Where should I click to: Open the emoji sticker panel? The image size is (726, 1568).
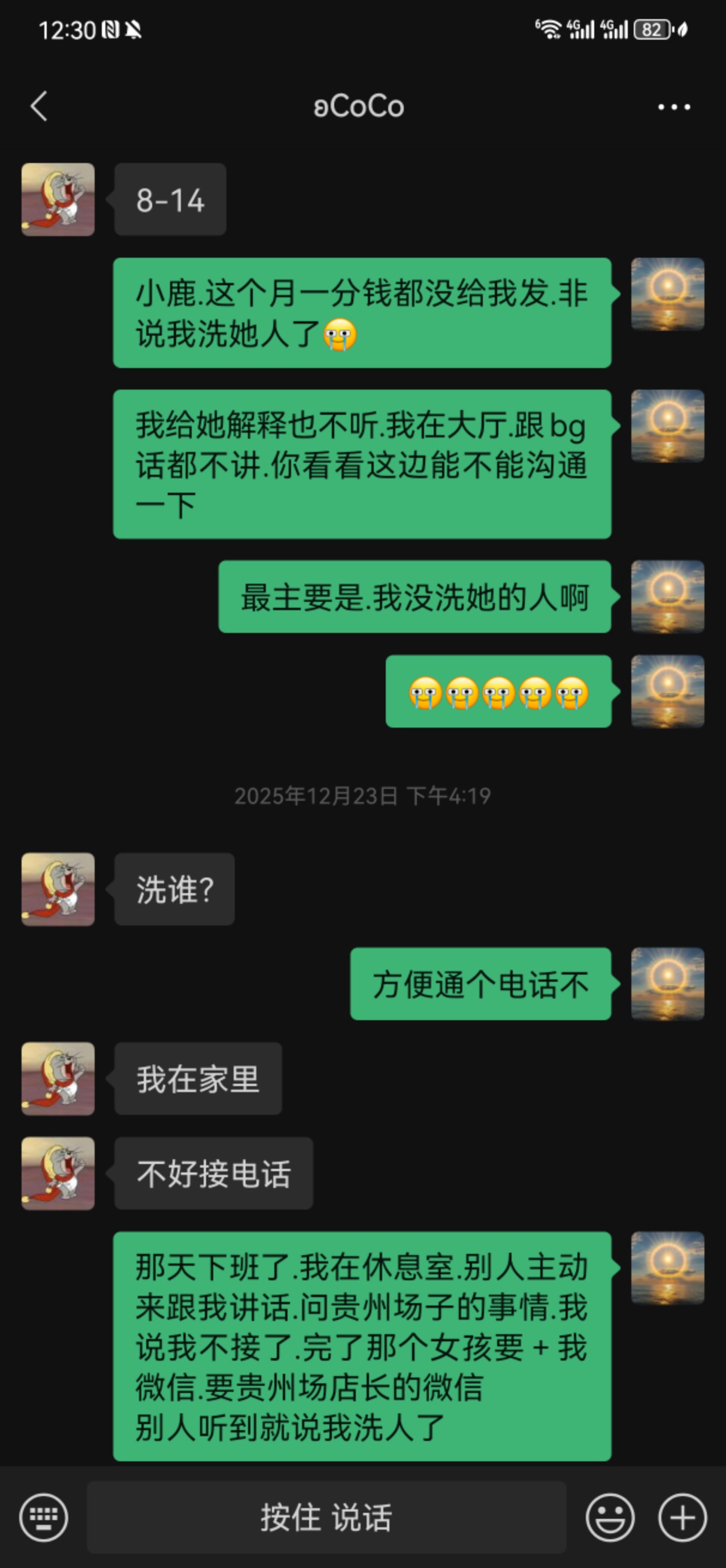click(x=610, y=1518)
